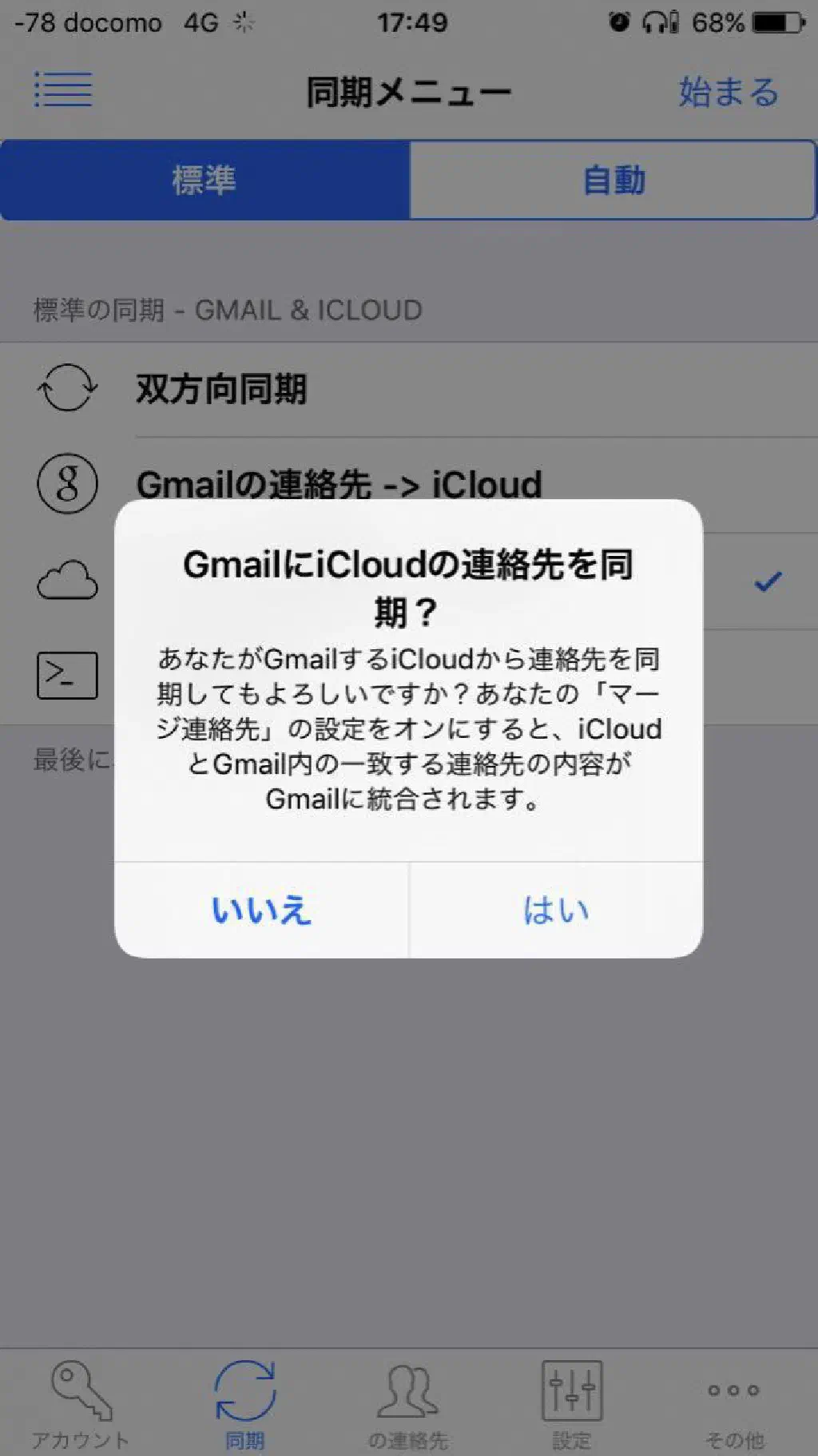The width and height of the screenshot is (818, 1456).
Task: Select Gmailの連絡先 -> iCloud option
Action: [x=339, y=483]
